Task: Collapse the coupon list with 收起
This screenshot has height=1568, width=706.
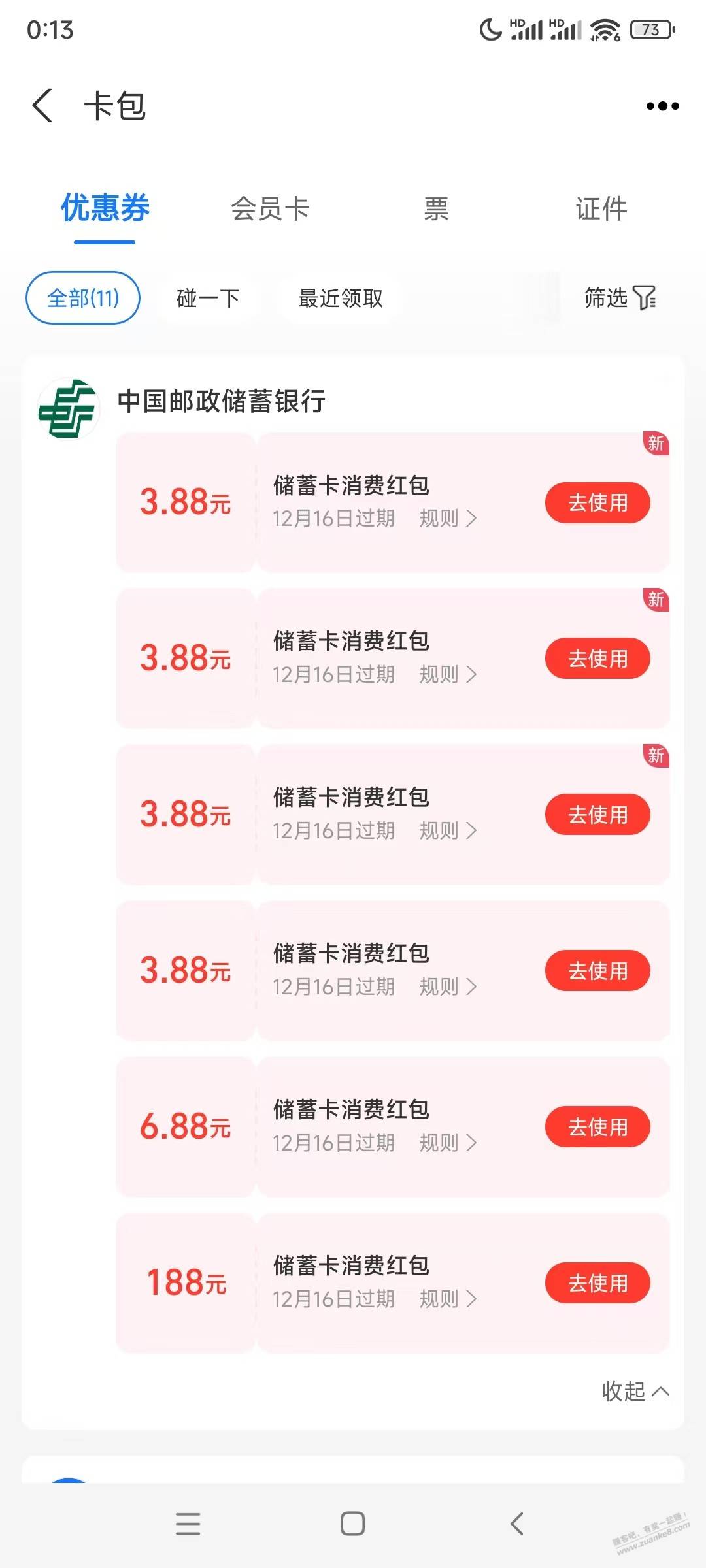Action: [x=635, y=1392]
